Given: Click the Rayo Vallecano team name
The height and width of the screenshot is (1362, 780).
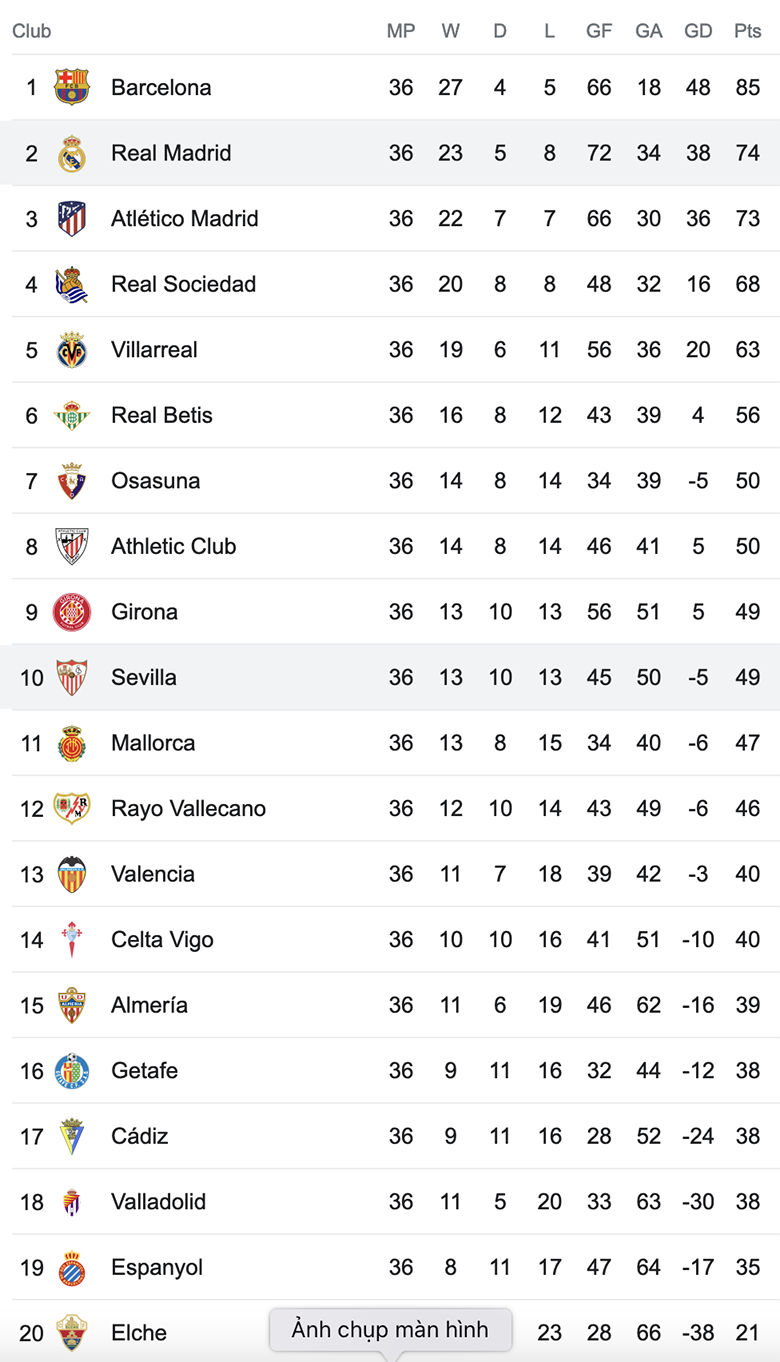Looking at the screenshot, I should point(188,808).
